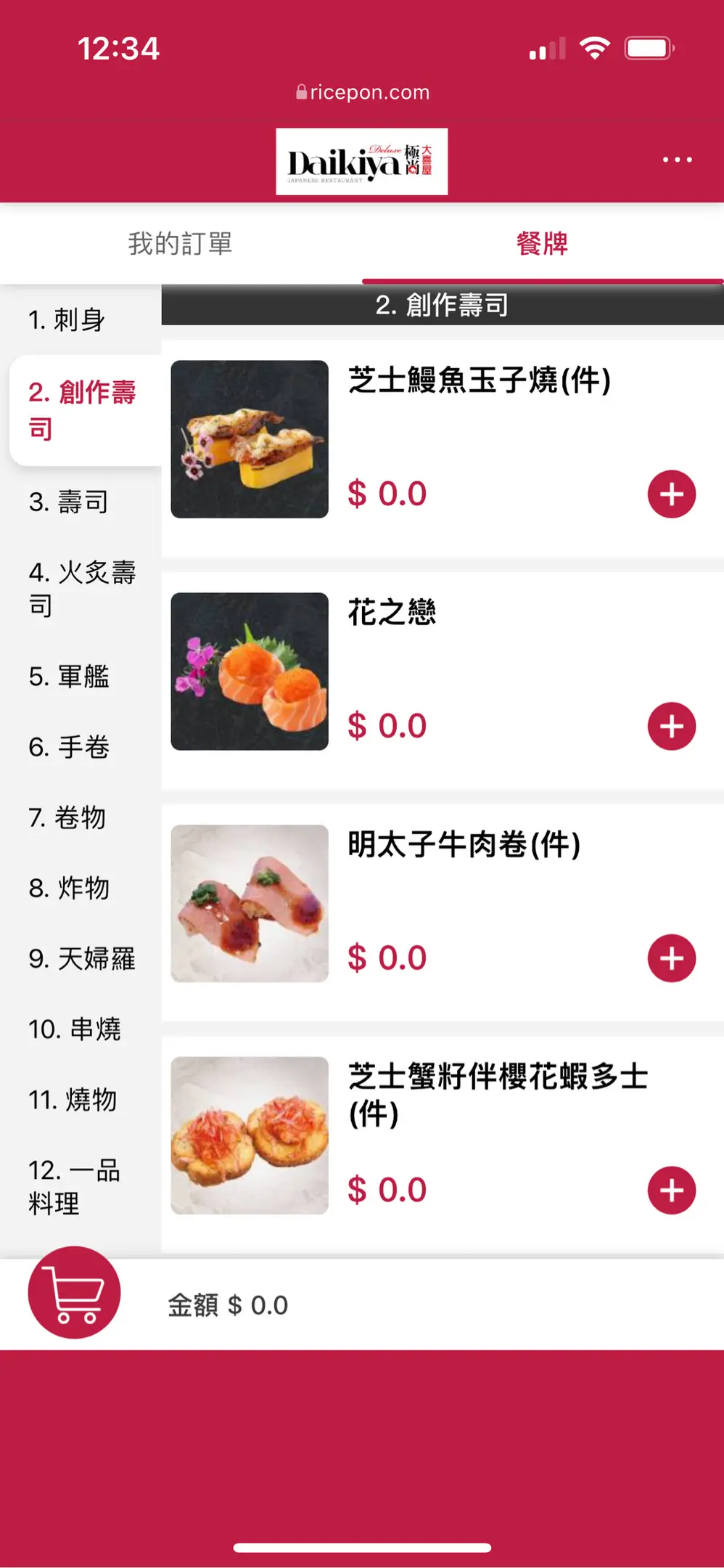The image size is (724, 1568).
Task: Open the shopping cart
Action: coord(74,1292)
